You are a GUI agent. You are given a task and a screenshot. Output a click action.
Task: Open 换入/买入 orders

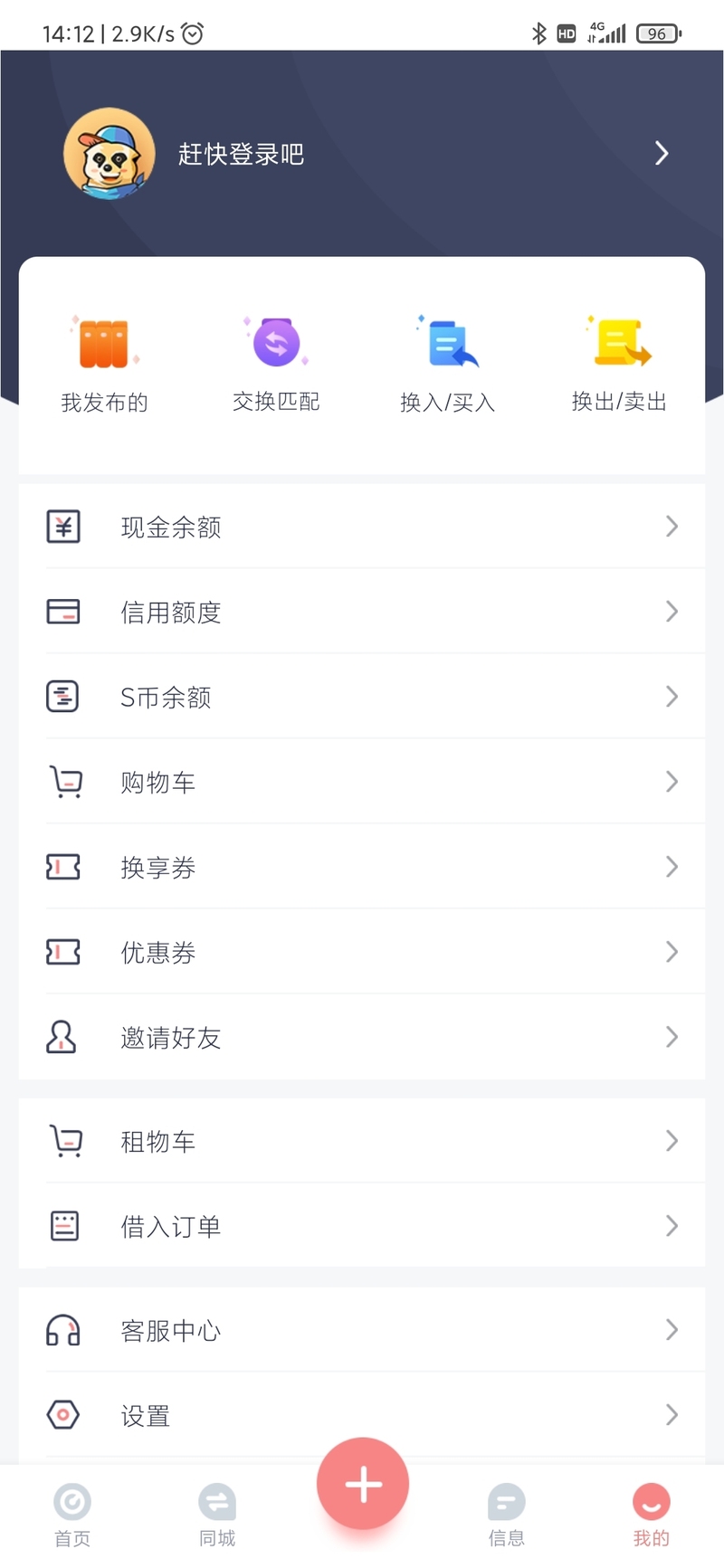[x=448, y=364]
